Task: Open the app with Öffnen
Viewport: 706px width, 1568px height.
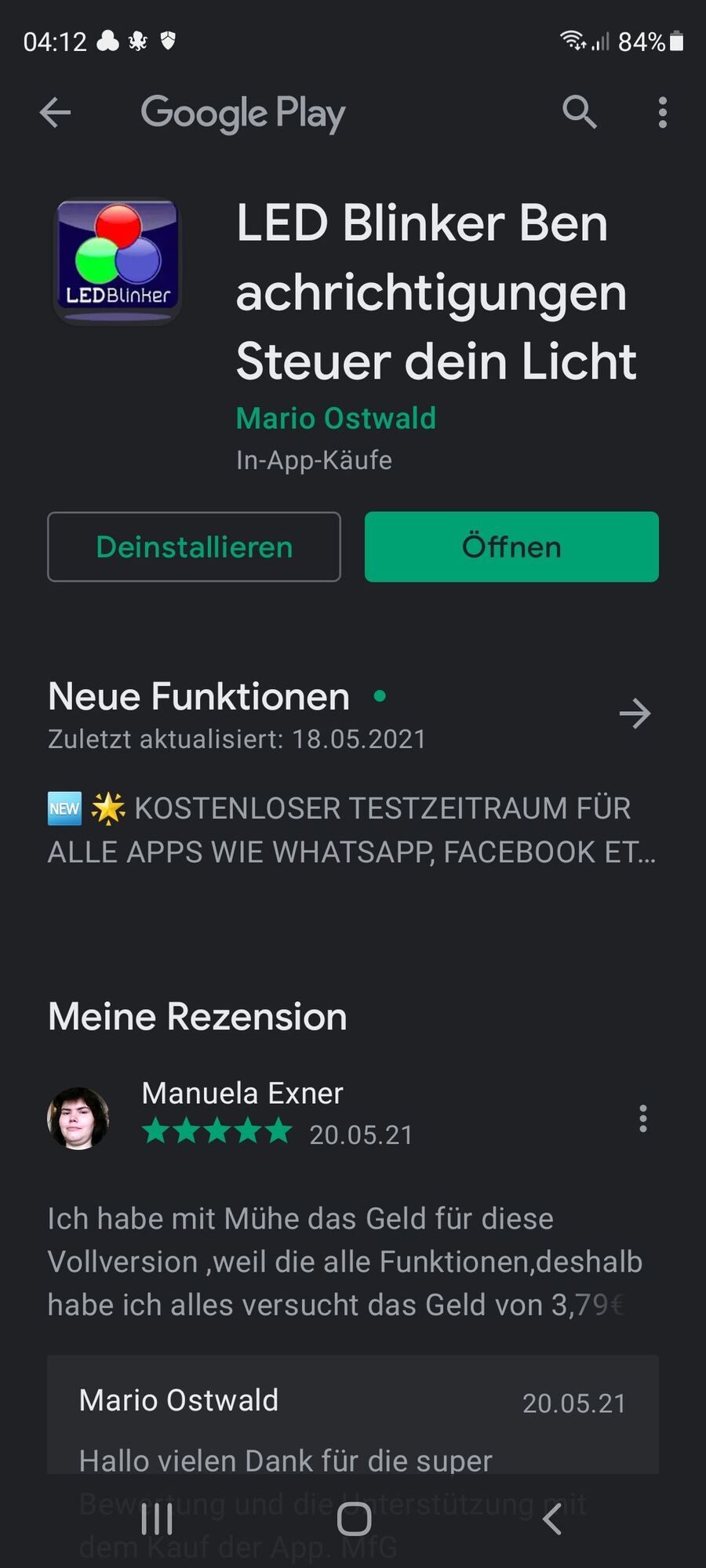Action: (511, 547)
